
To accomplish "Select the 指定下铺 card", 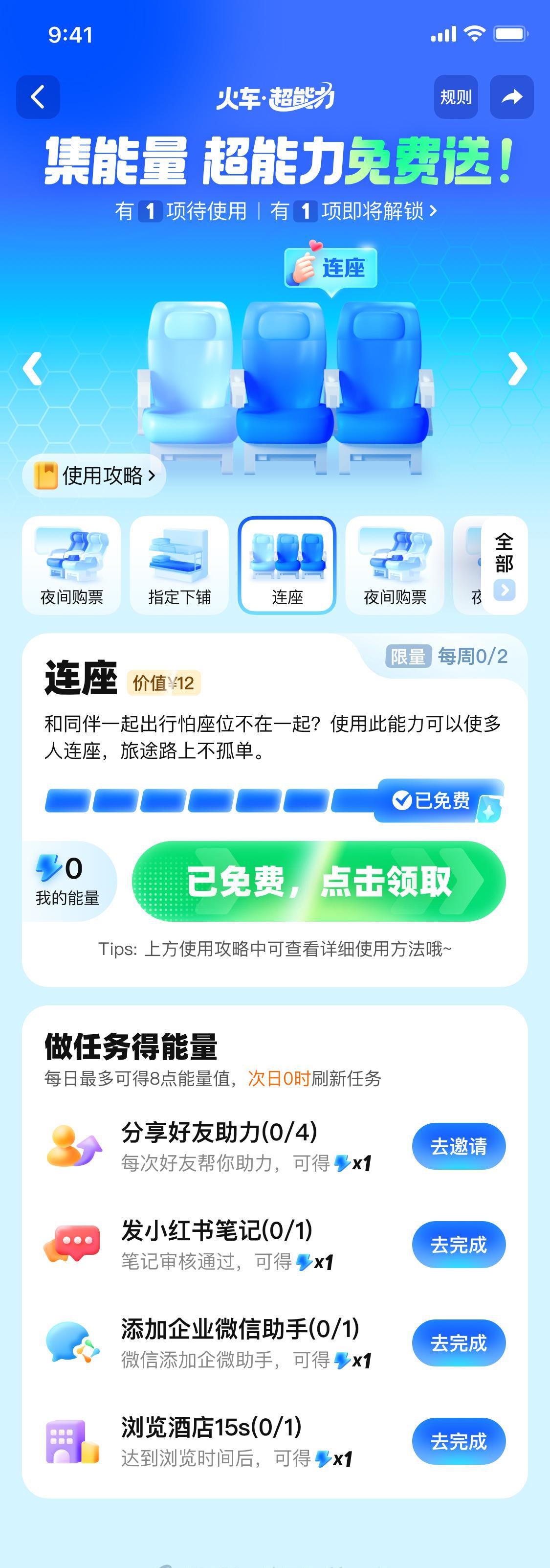I will (x=179, y=566).
